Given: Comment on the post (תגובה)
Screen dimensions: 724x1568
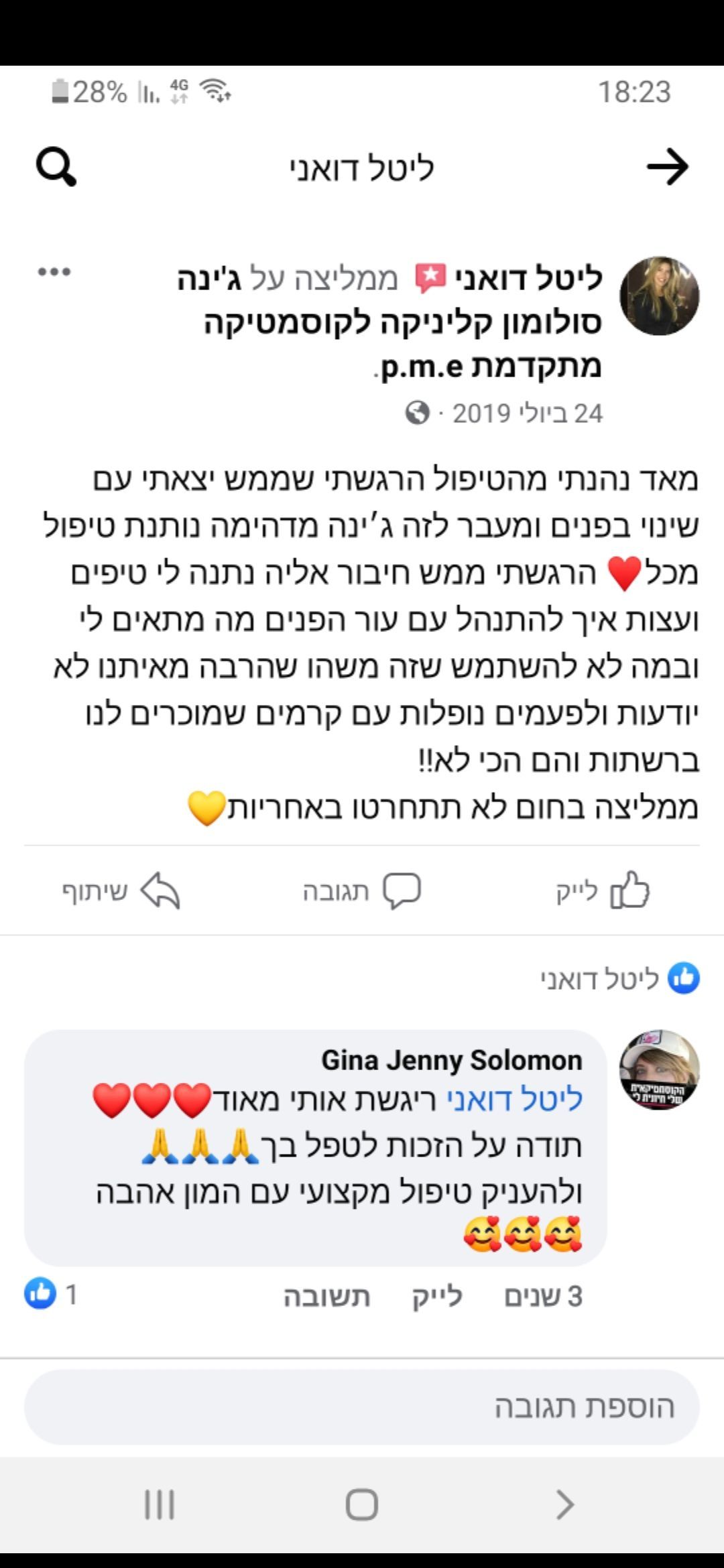Looking at the screenshot, I should (362, 891).
